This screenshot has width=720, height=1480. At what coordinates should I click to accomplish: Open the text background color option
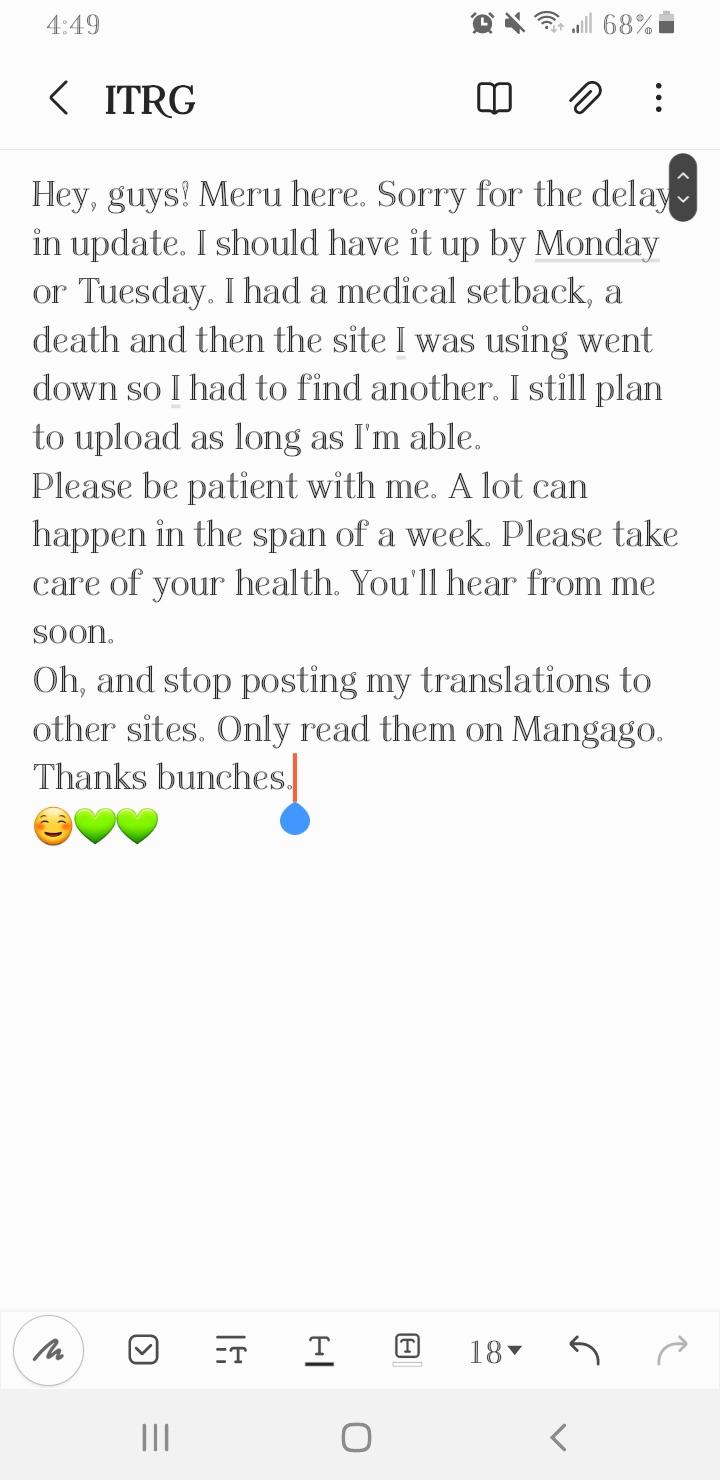(x=407, y=1350)
